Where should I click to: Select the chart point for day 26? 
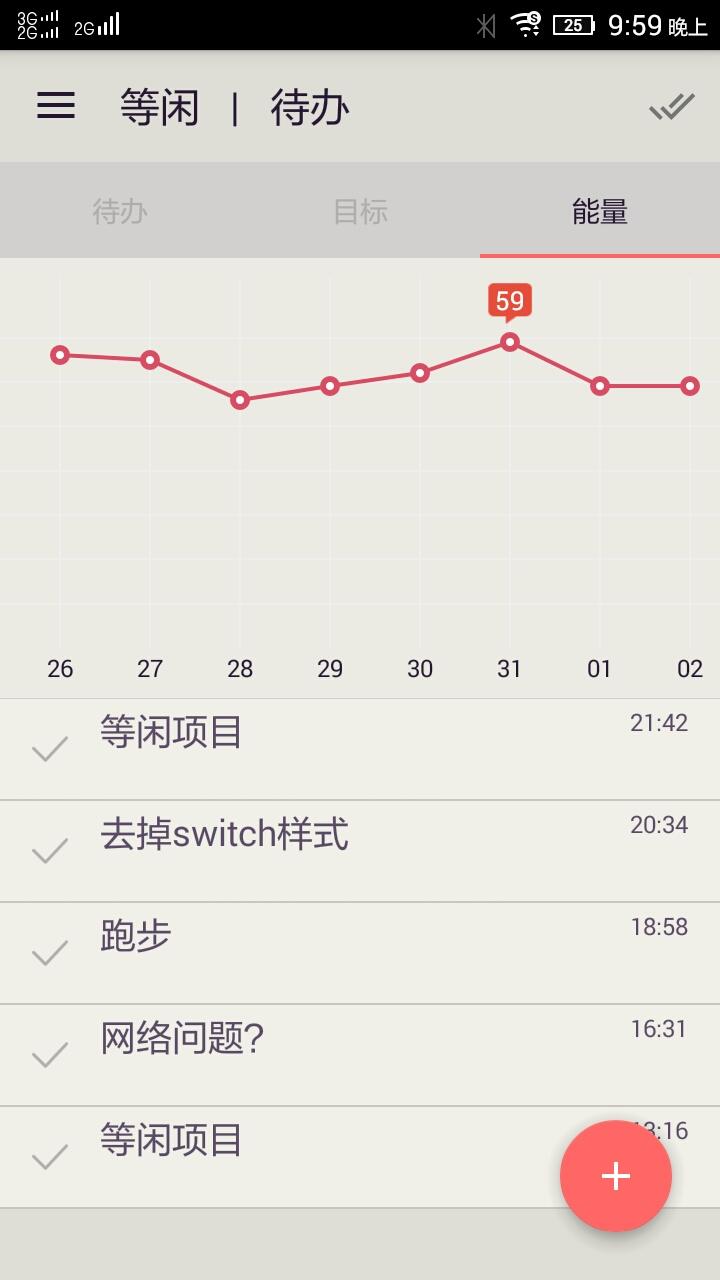point(60,355)
